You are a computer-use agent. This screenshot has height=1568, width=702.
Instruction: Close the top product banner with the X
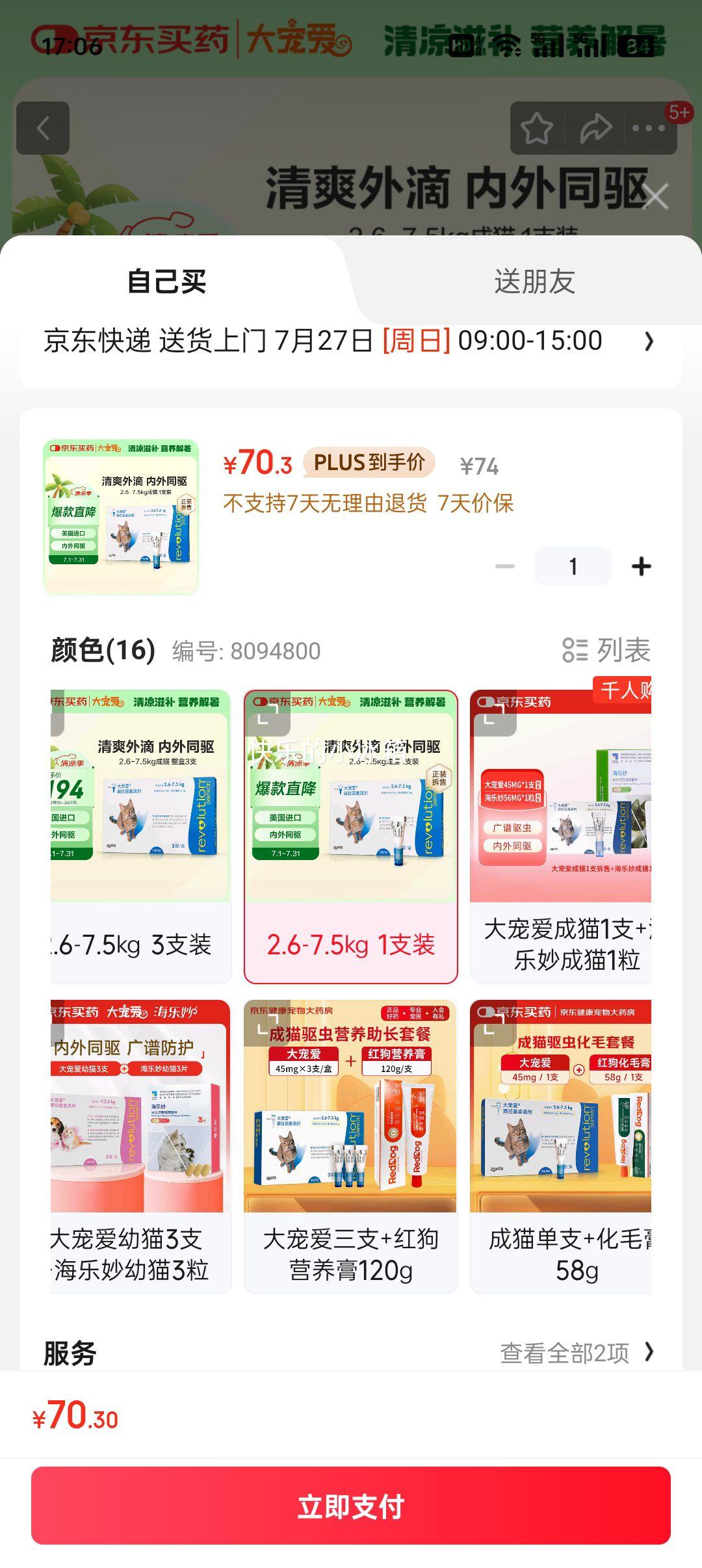(x=655, y=196)
